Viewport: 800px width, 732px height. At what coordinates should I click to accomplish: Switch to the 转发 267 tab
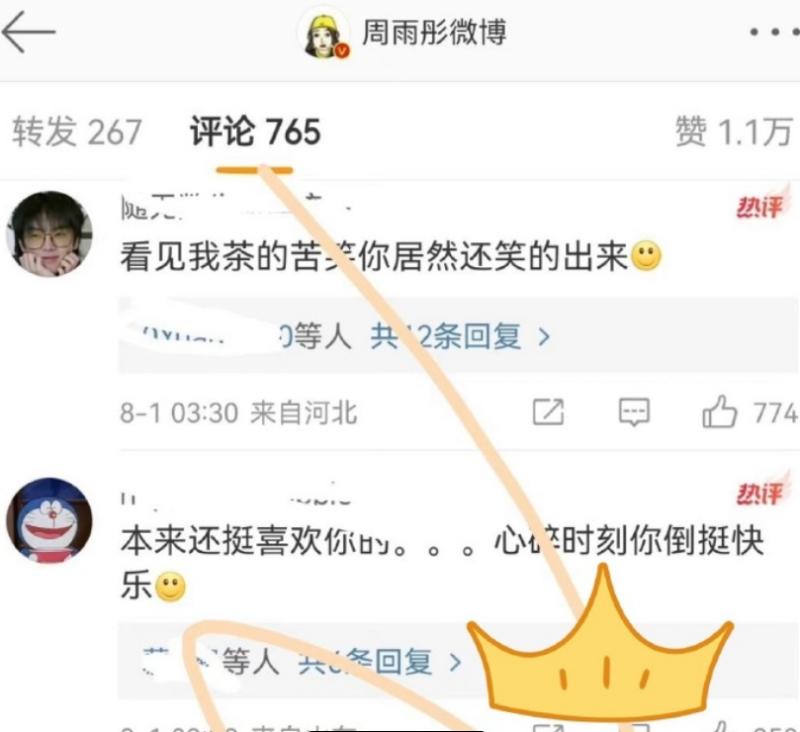(77, 133)
